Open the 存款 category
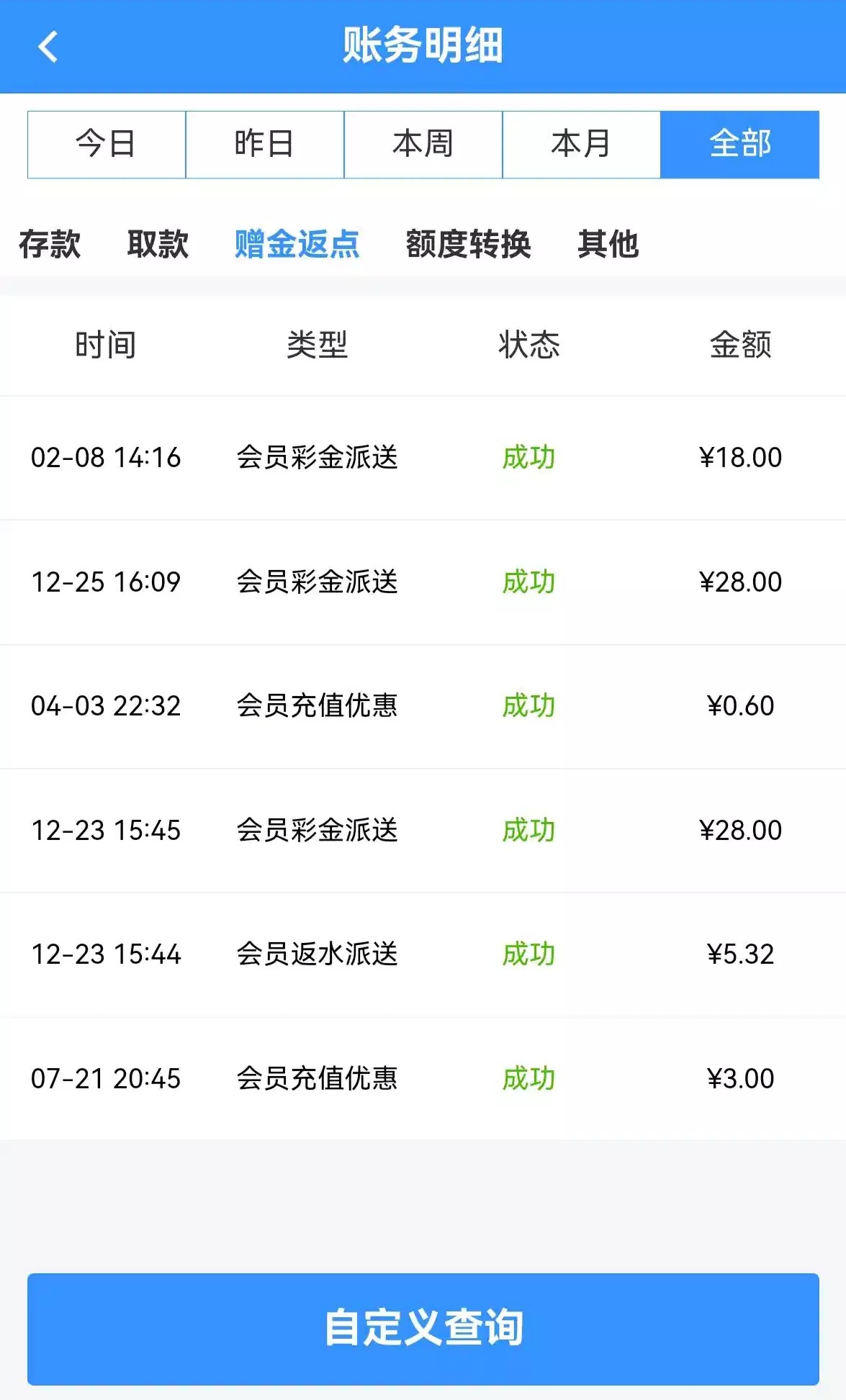This screenshot has width=846, height=1400. tap(50, 244)
